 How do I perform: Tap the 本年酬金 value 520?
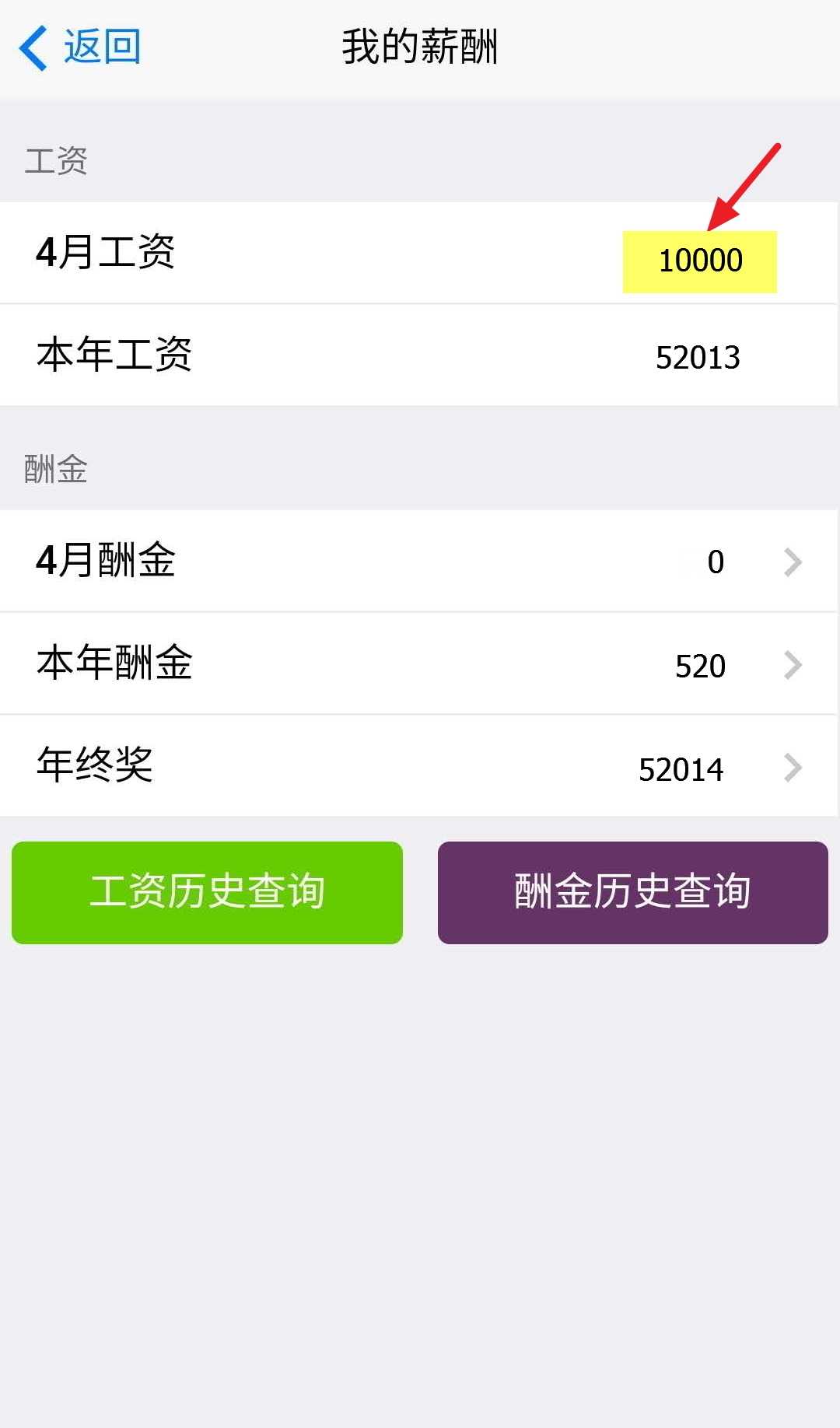click(698, 667)
